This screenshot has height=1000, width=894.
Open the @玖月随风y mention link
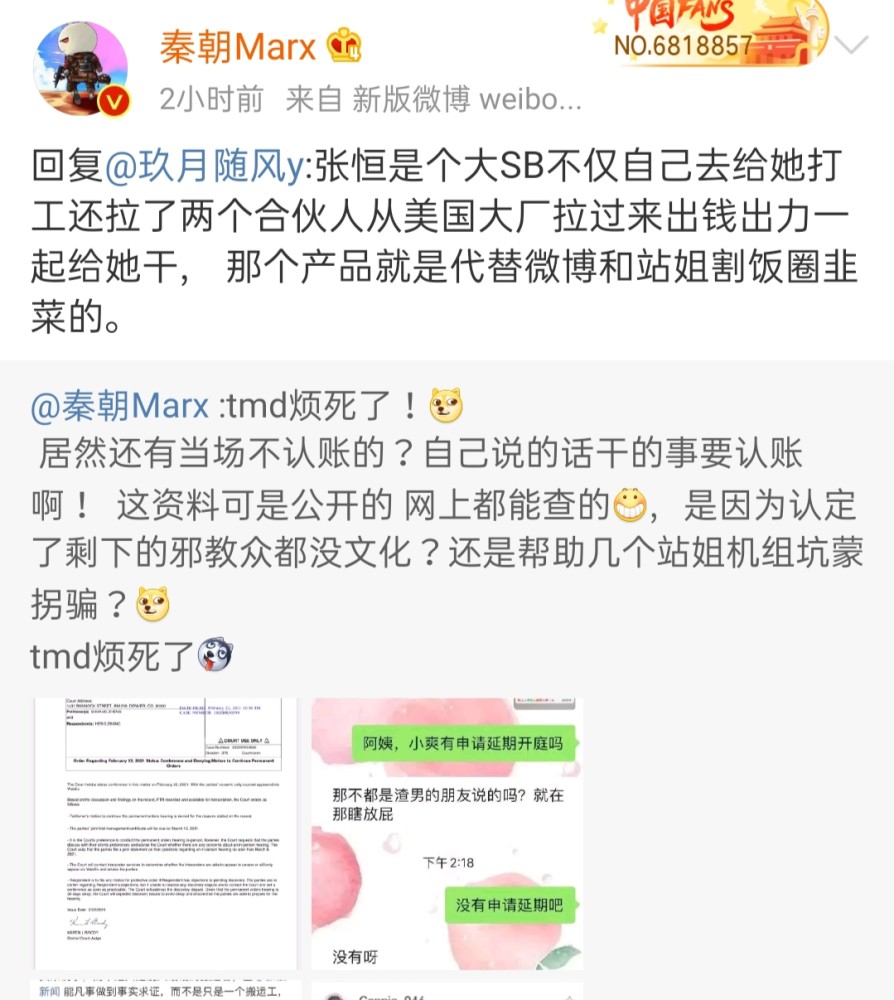pos(203,167)
